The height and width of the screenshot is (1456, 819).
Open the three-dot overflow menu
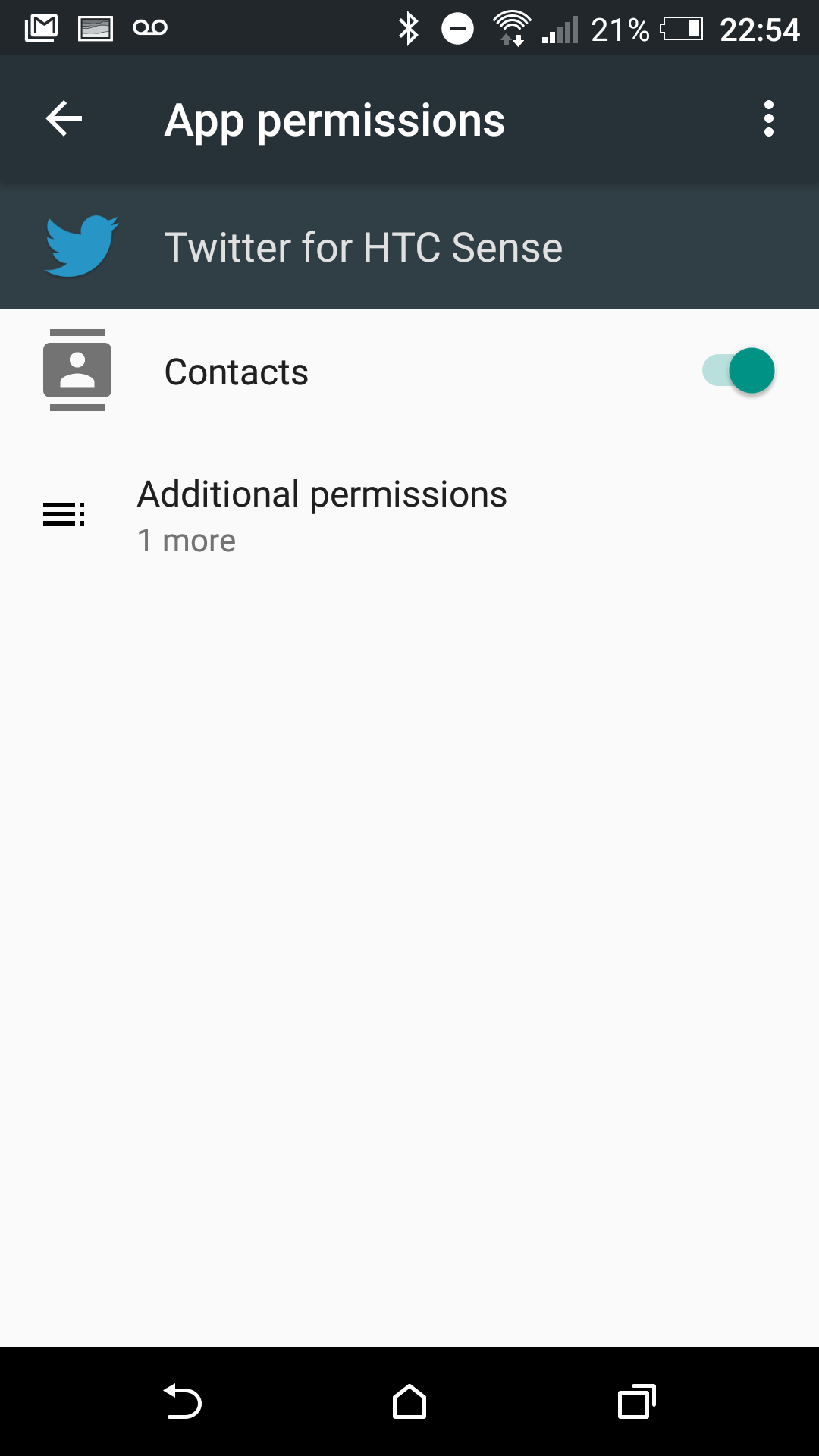769,119
